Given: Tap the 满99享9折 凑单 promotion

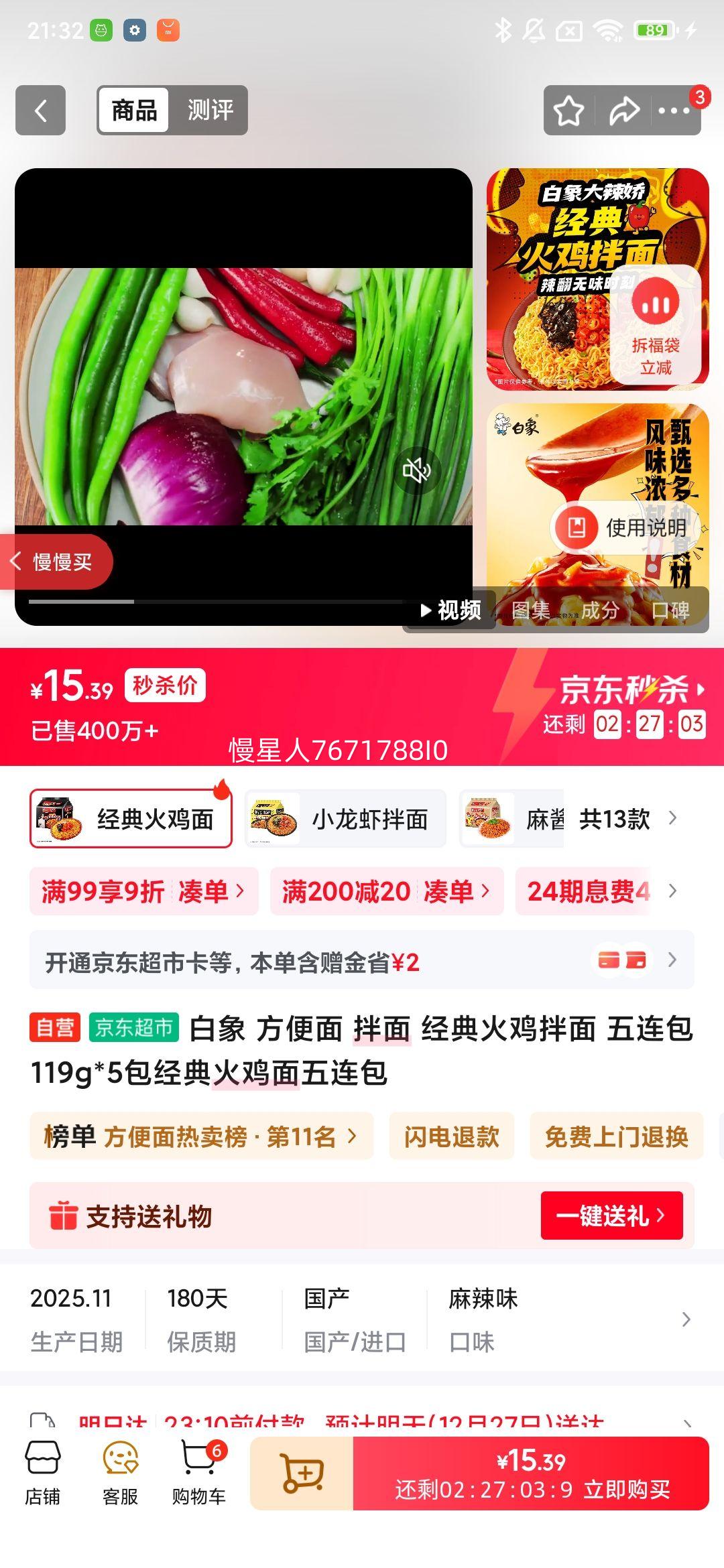Looking at the screenshot, I should (x=141, y=891).
